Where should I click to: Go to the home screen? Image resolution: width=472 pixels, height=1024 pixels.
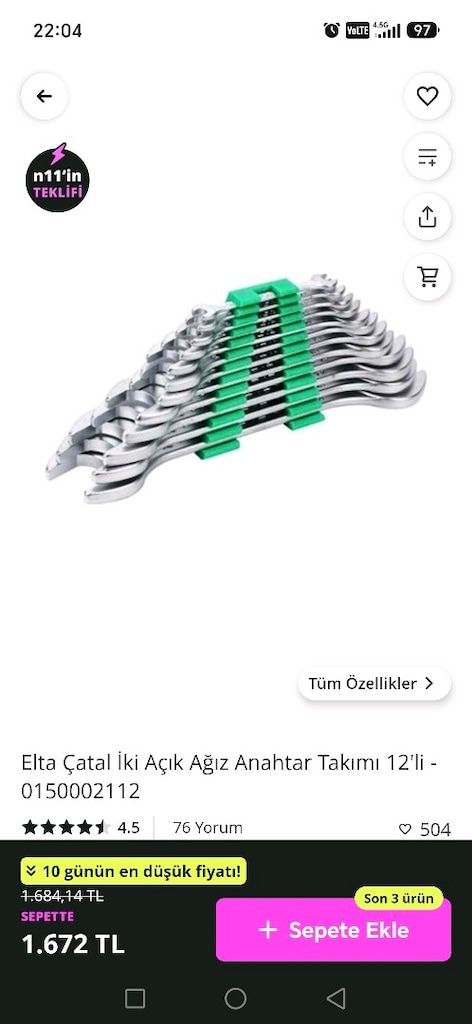pyautogui.click(x=235, y=998)
